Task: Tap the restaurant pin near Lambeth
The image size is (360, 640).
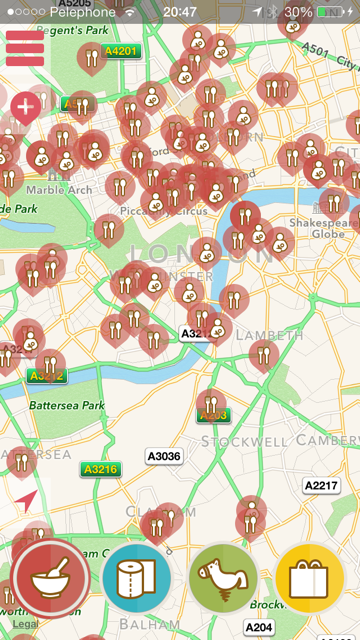Action: pos(264,356)
